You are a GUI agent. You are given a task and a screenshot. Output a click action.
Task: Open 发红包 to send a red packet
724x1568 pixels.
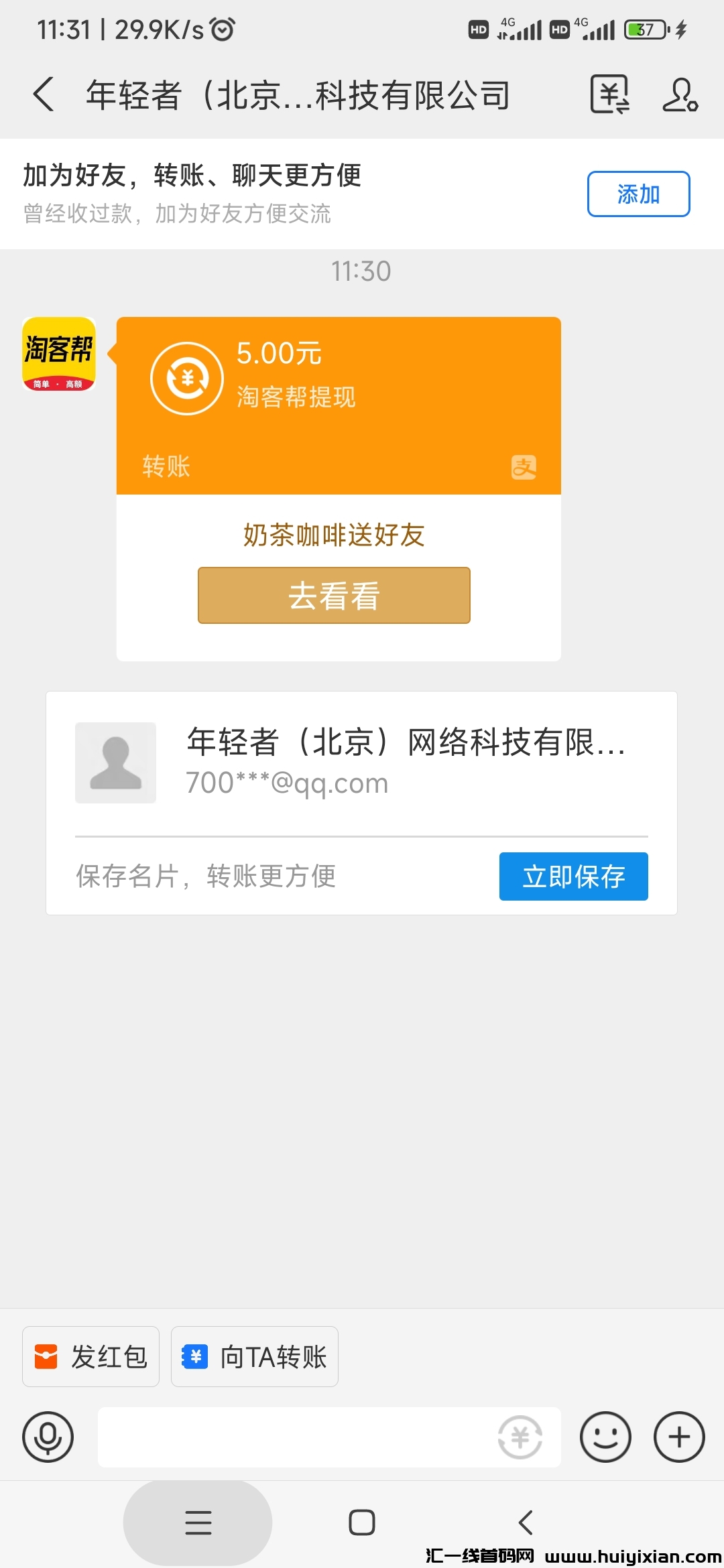[90, 1356]
